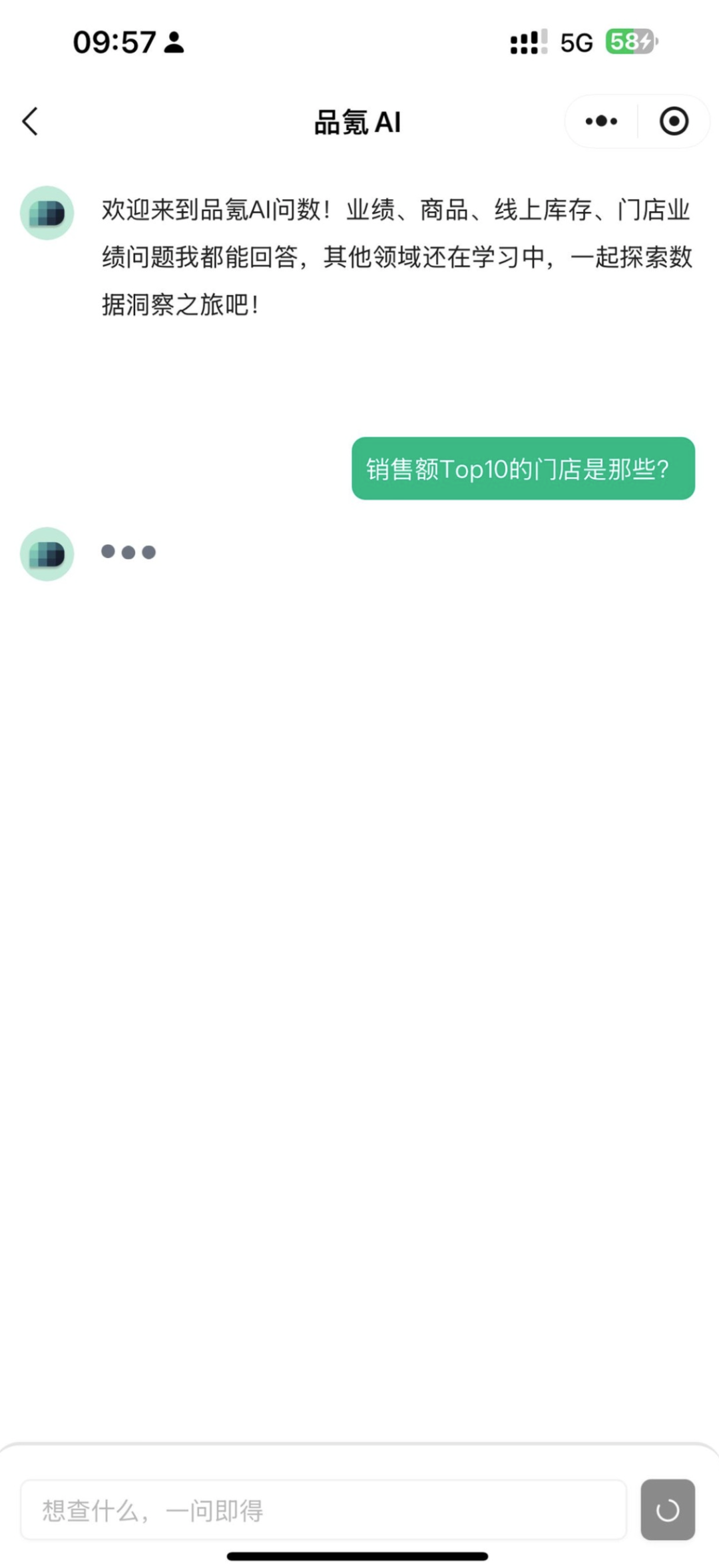Tap the typing indicator dots

(x=129, y=552)
